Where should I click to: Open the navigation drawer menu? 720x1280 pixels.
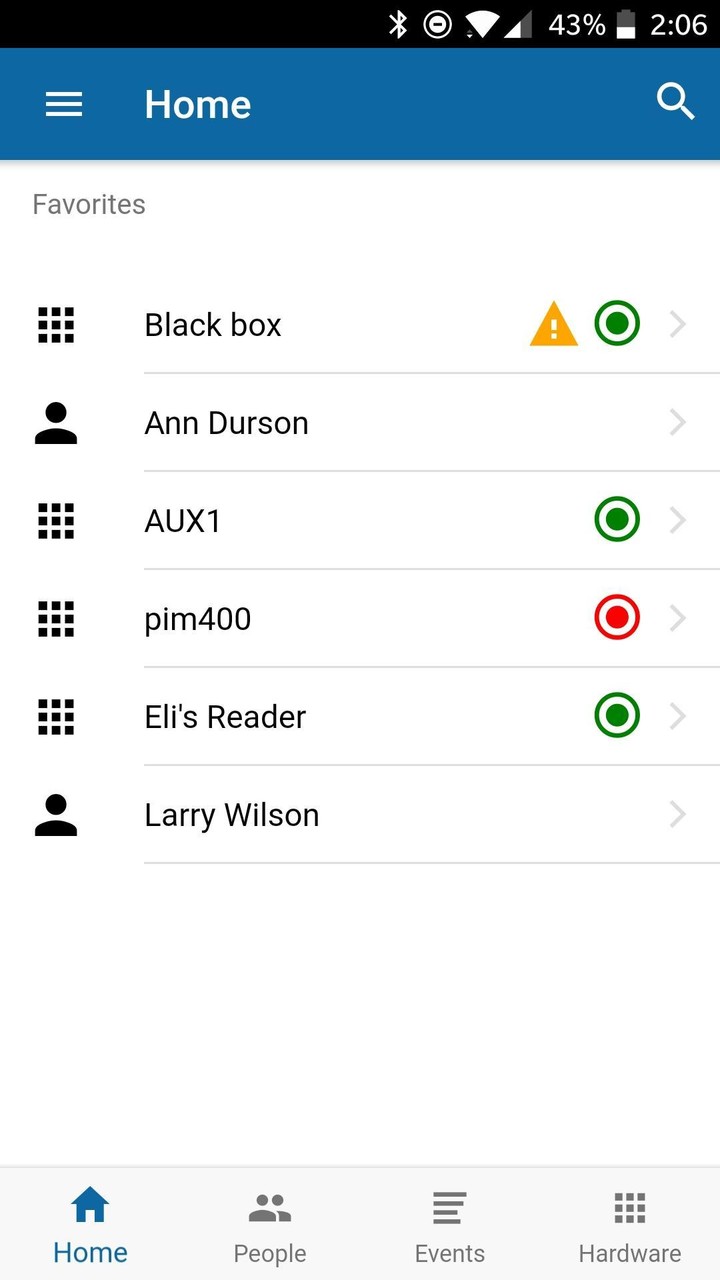click(x=64, y=103)
